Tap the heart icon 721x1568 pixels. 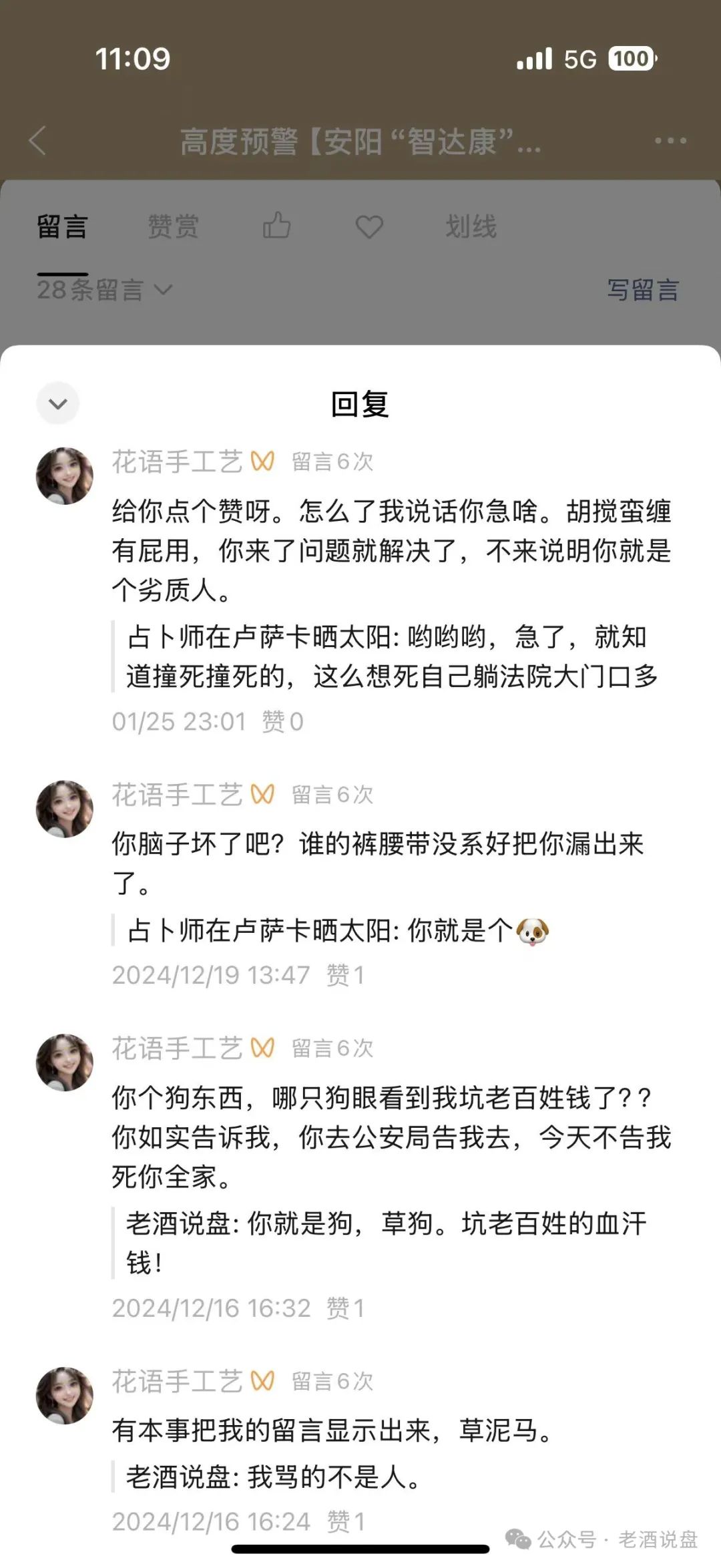coord(369,227)
